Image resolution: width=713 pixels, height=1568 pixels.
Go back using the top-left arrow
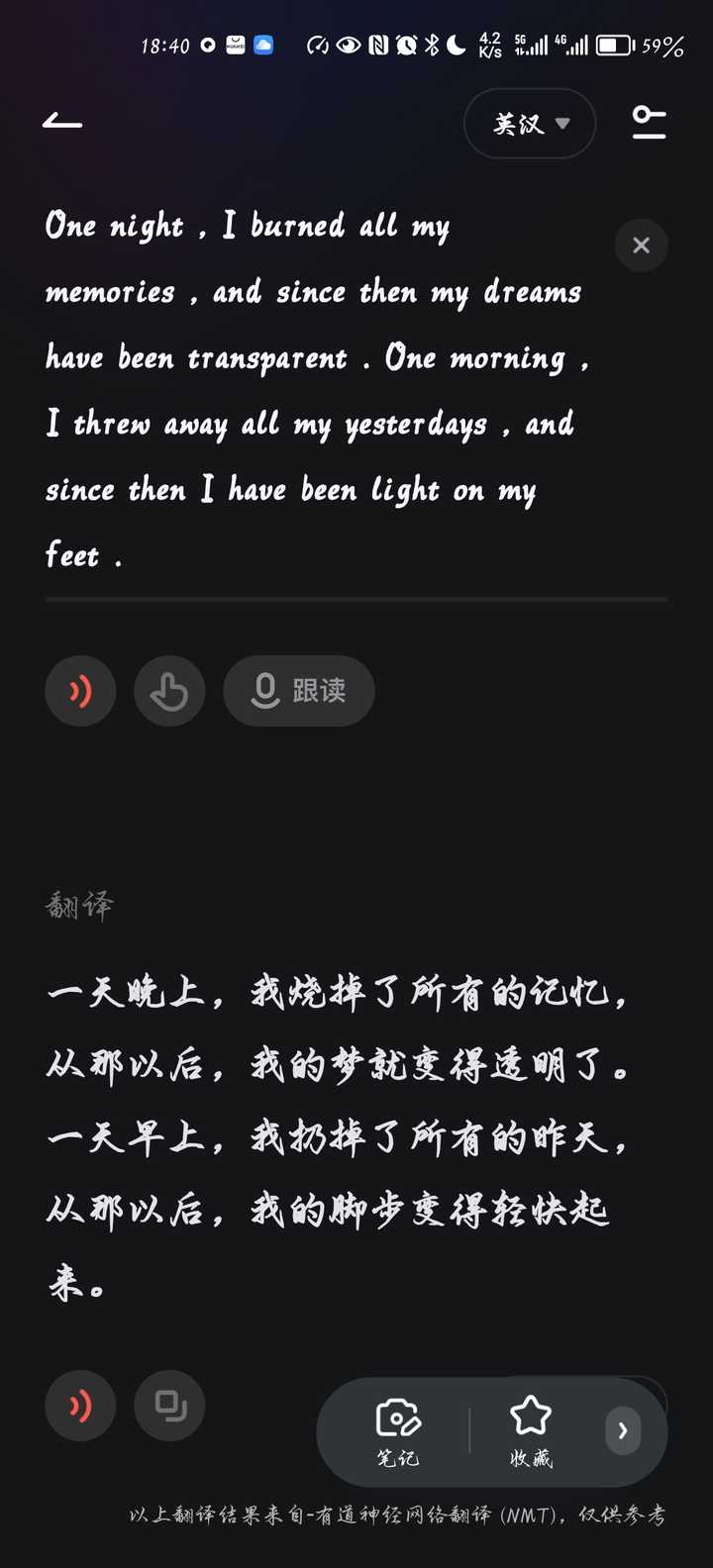point(62,122)
